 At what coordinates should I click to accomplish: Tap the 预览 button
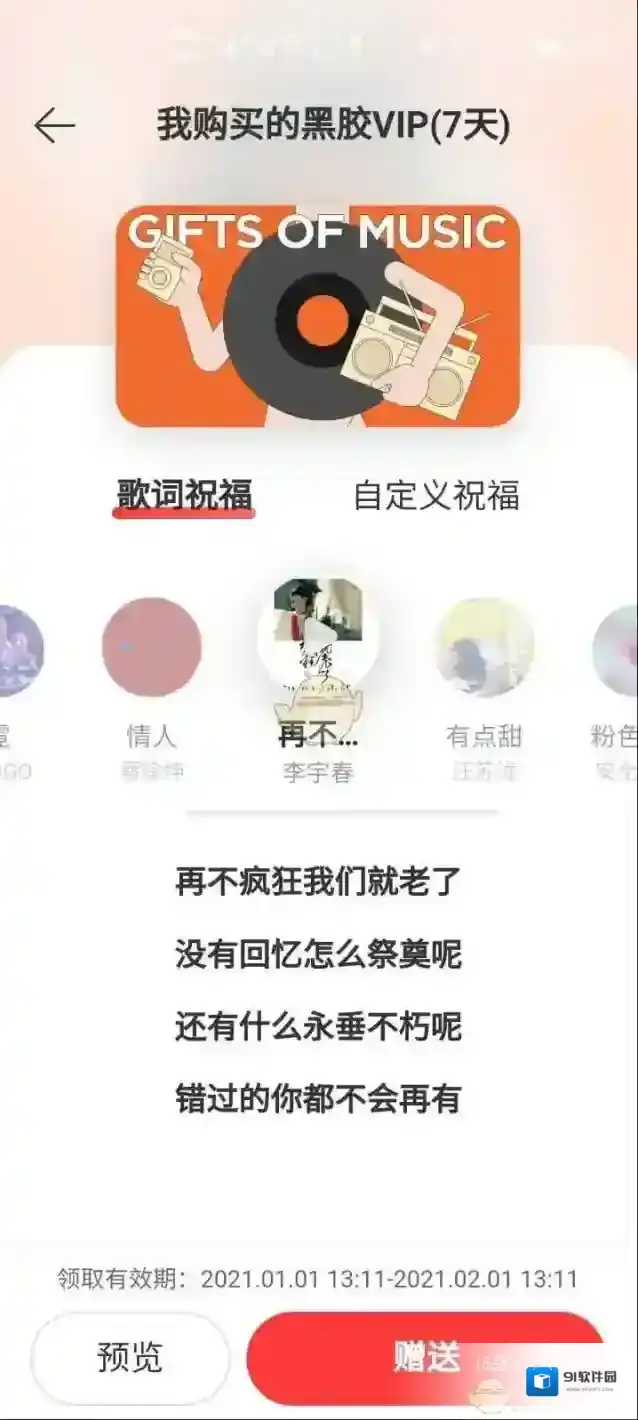point(130,1358)
